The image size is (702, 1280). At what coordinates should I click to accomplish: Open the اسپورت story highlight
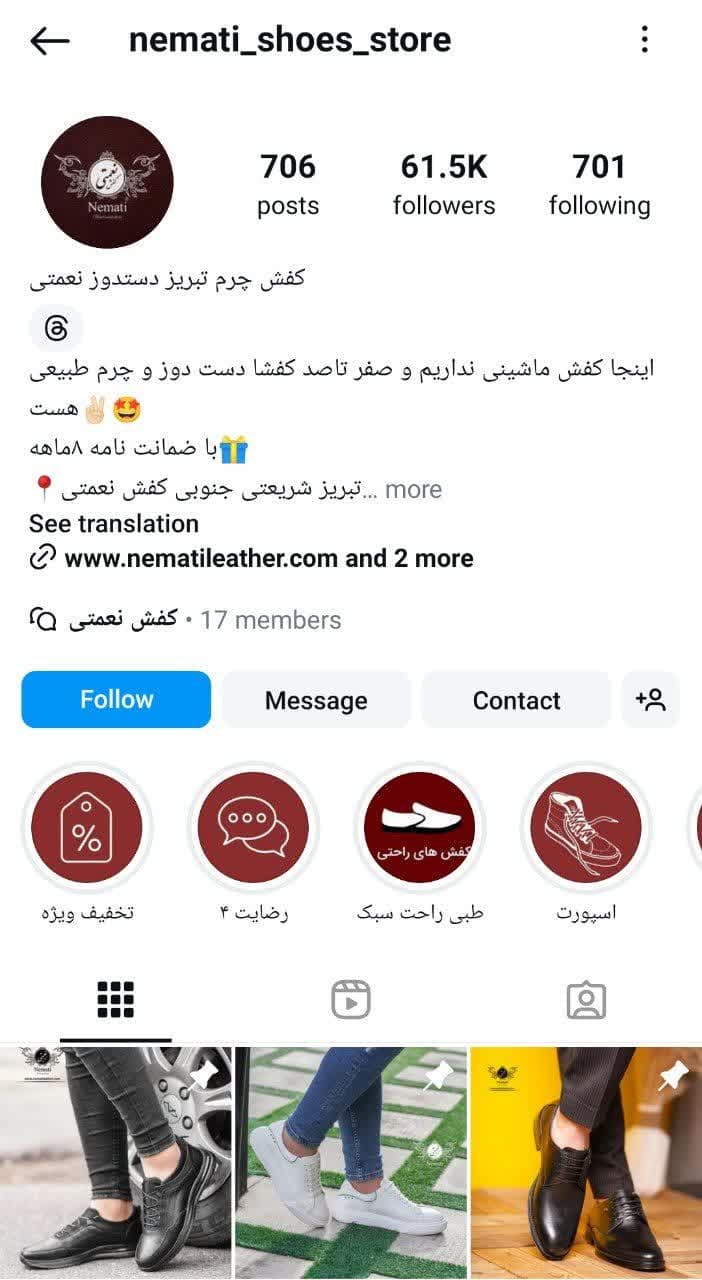tap(586, 828)
